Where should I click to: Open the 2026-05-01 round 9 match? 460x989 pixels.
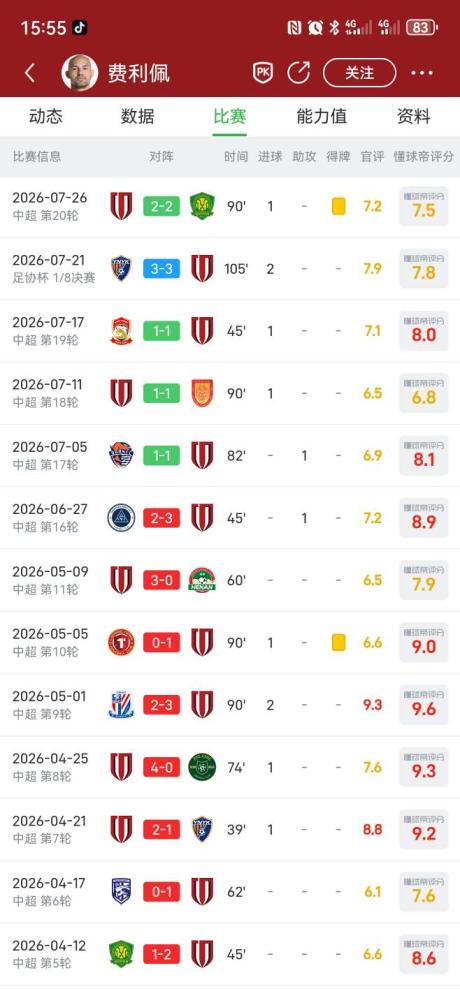(230, 705)
